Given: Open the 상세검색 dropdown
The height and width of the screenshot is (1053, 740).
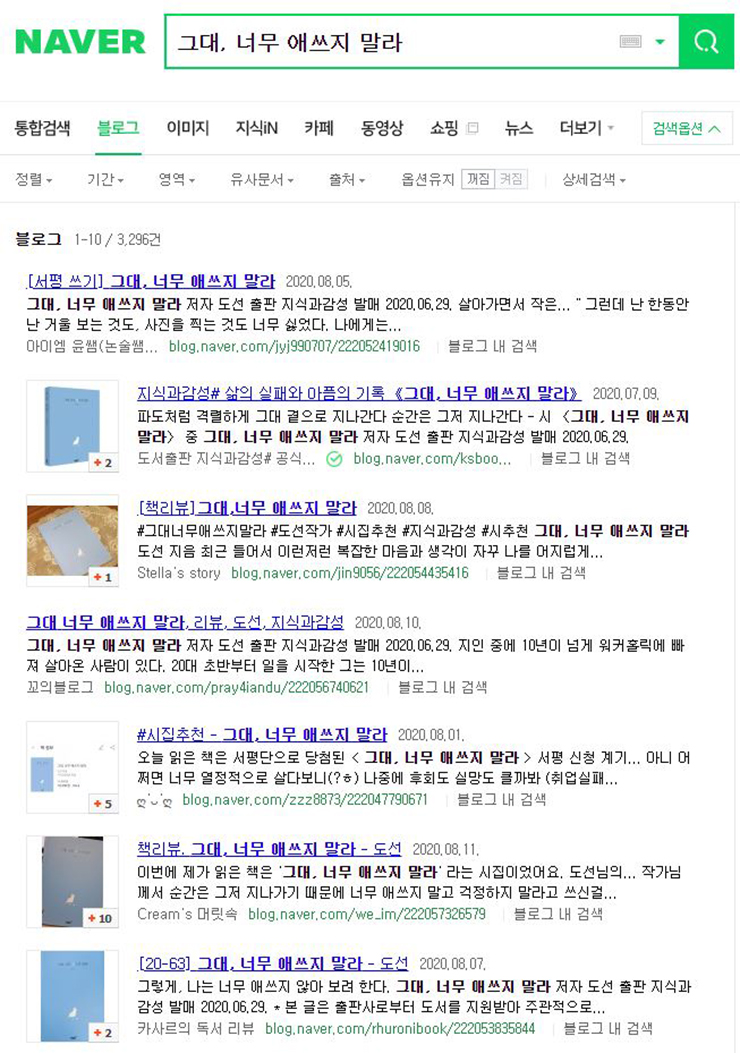Looking at the screenshot, I should pos(593,180).
